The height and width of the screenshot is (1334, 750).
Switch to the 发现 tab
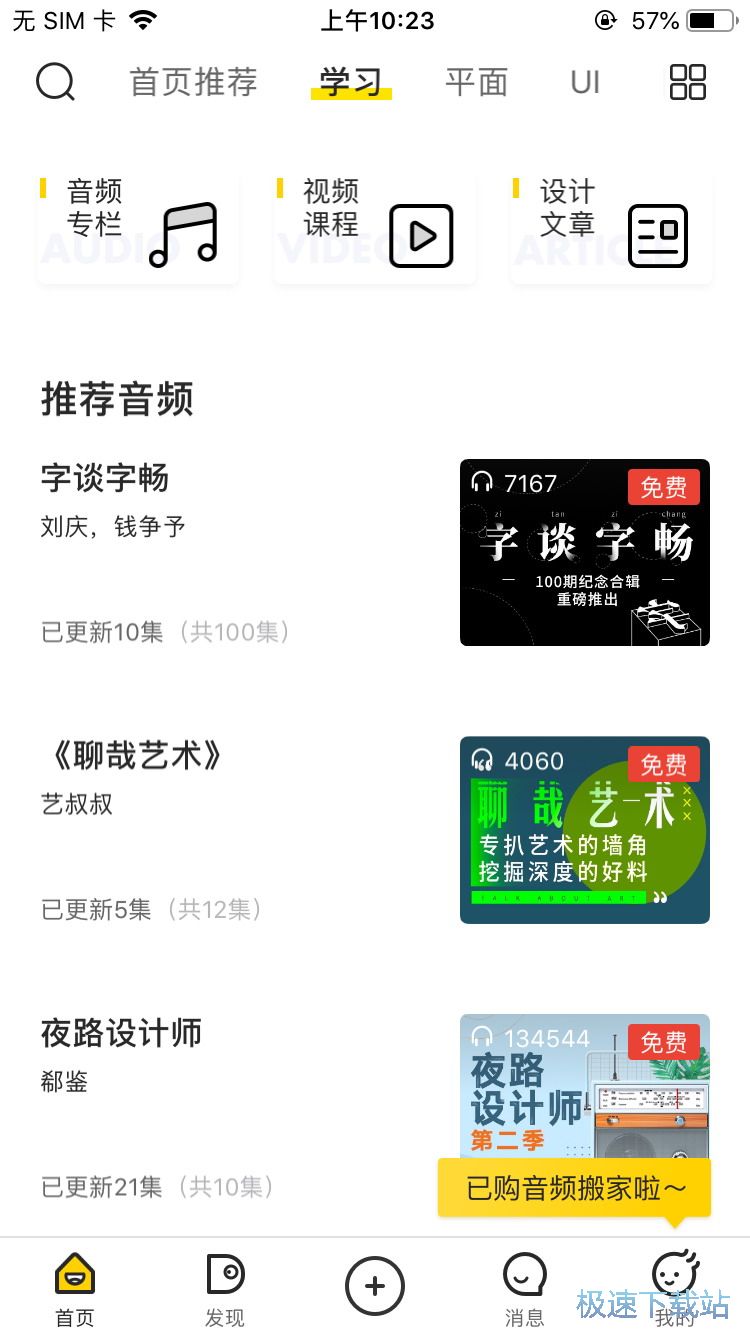click(225, 1287)
